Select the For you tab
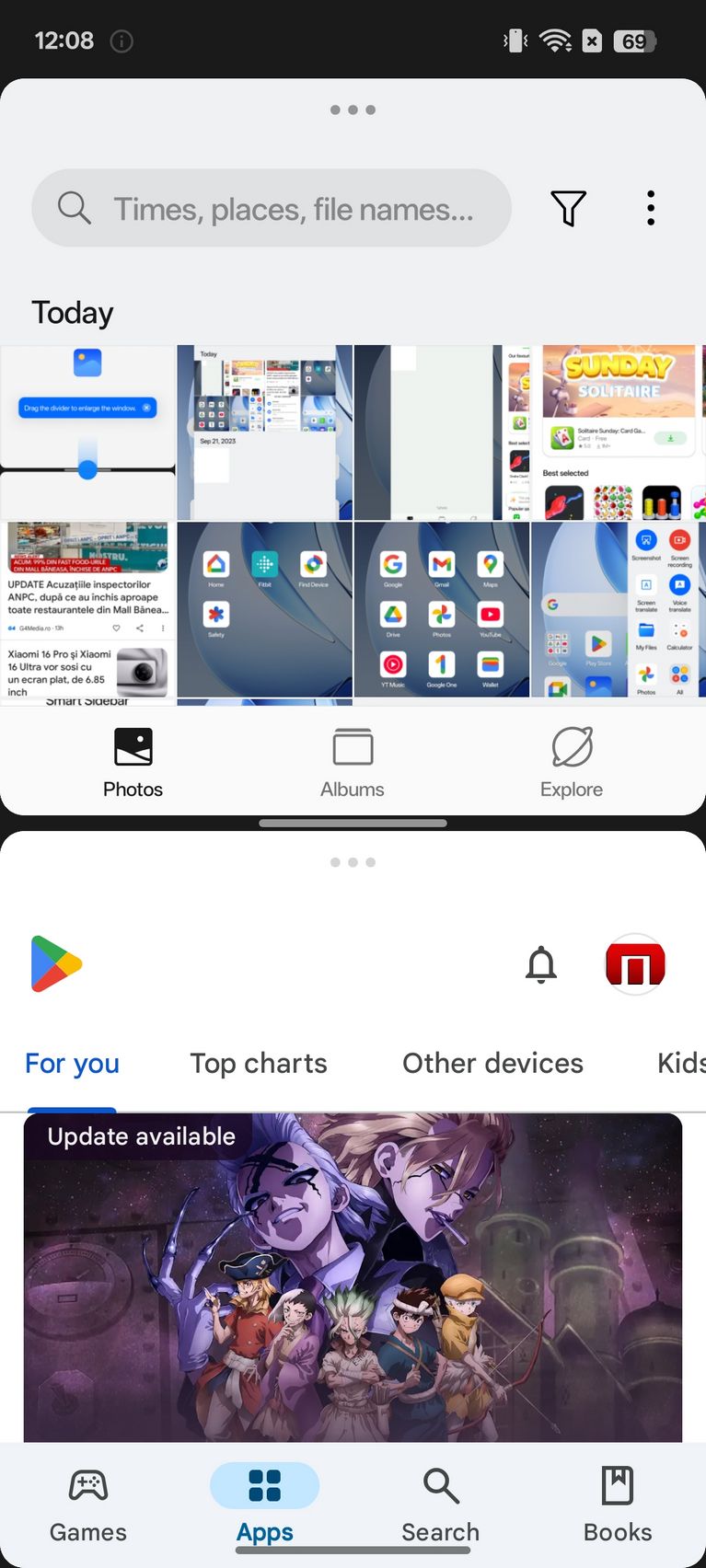The height and width of the screenshot is (1568, 706). 72,1063
